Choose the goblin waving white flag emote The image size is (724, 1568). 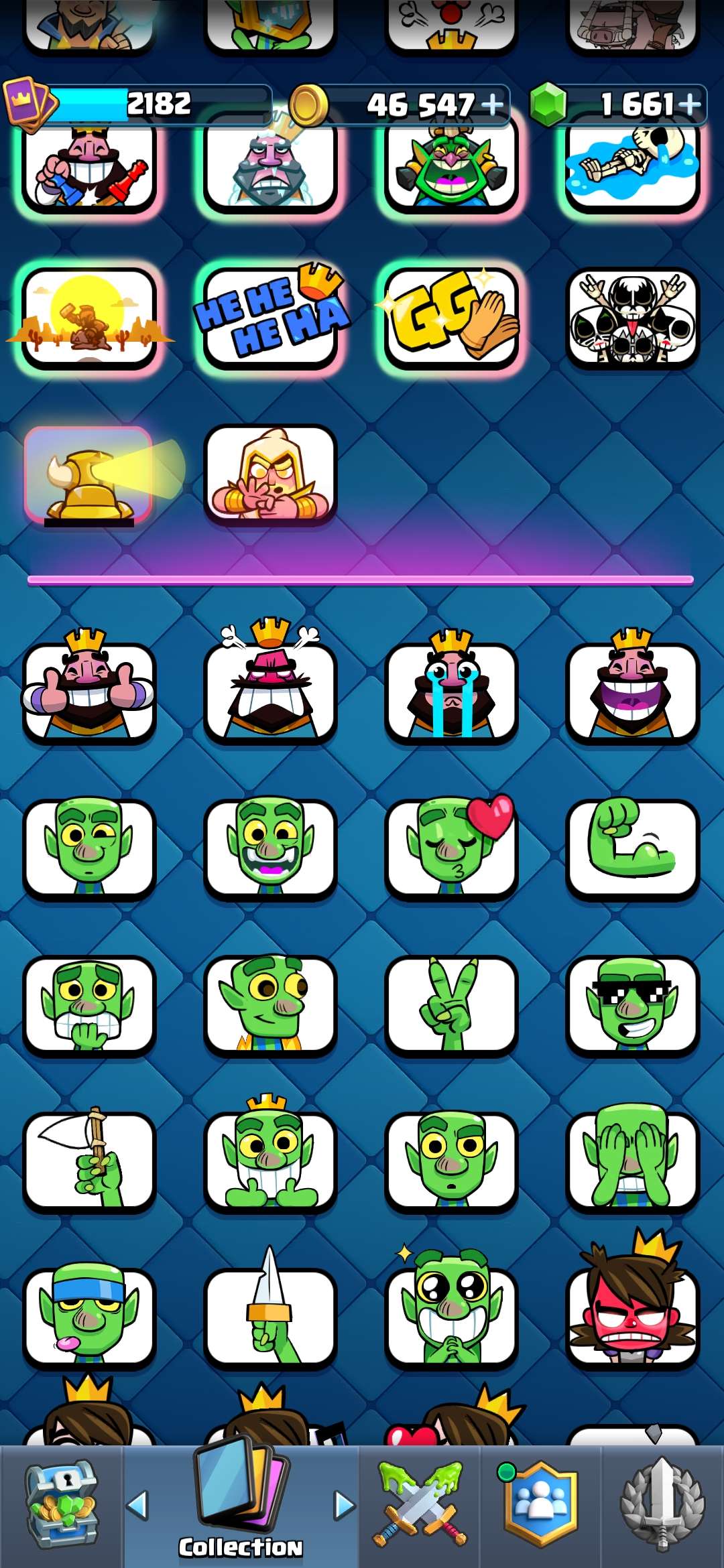click(x=88, y=1161)
